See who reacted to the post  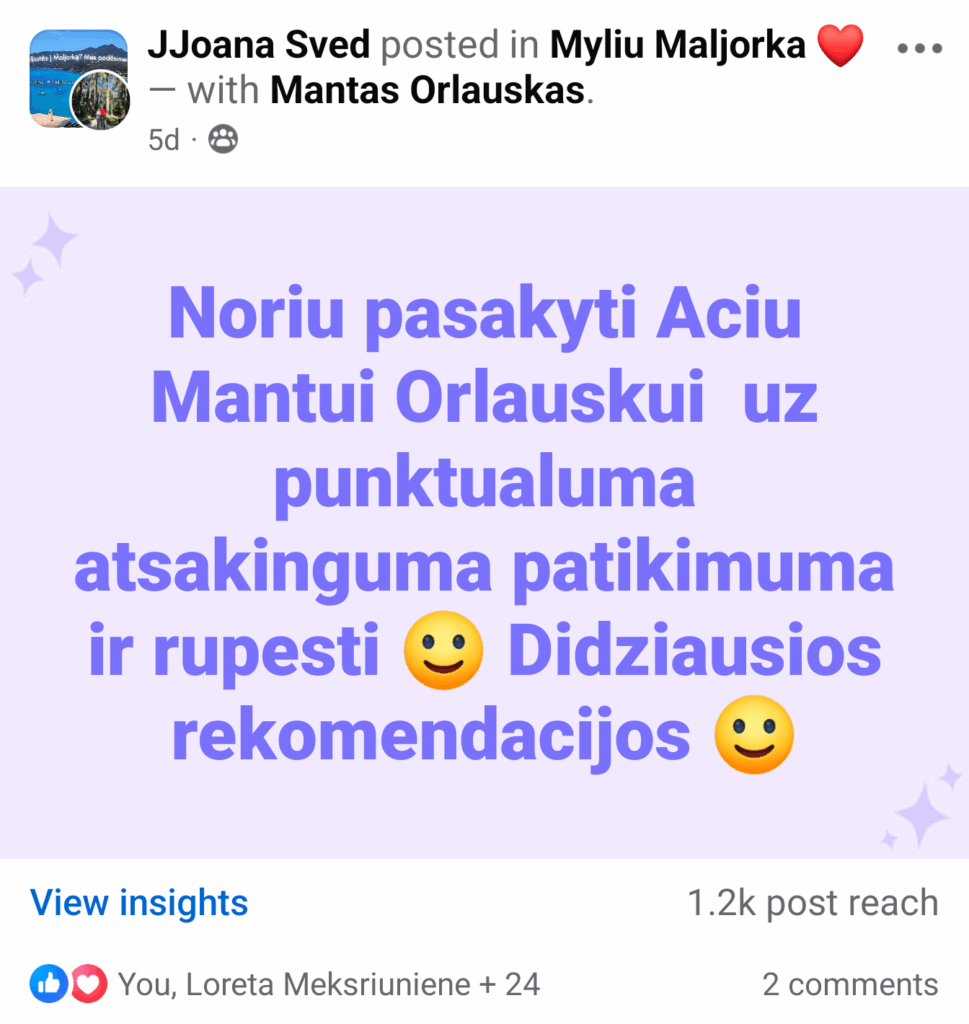coord(328,984)
